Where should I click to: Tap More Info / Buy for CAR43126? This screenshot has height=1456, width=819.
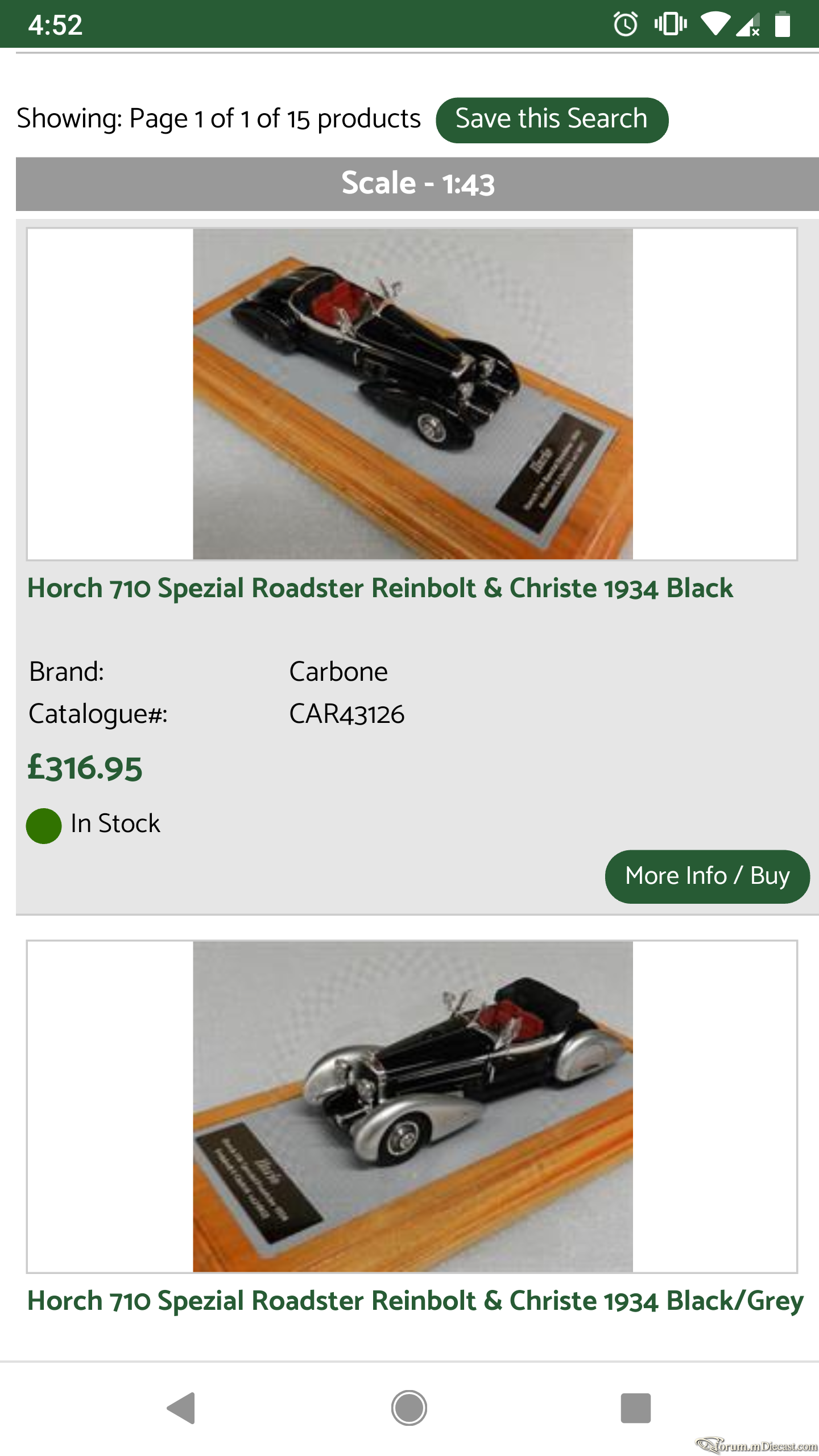click(x=707, y=876)
